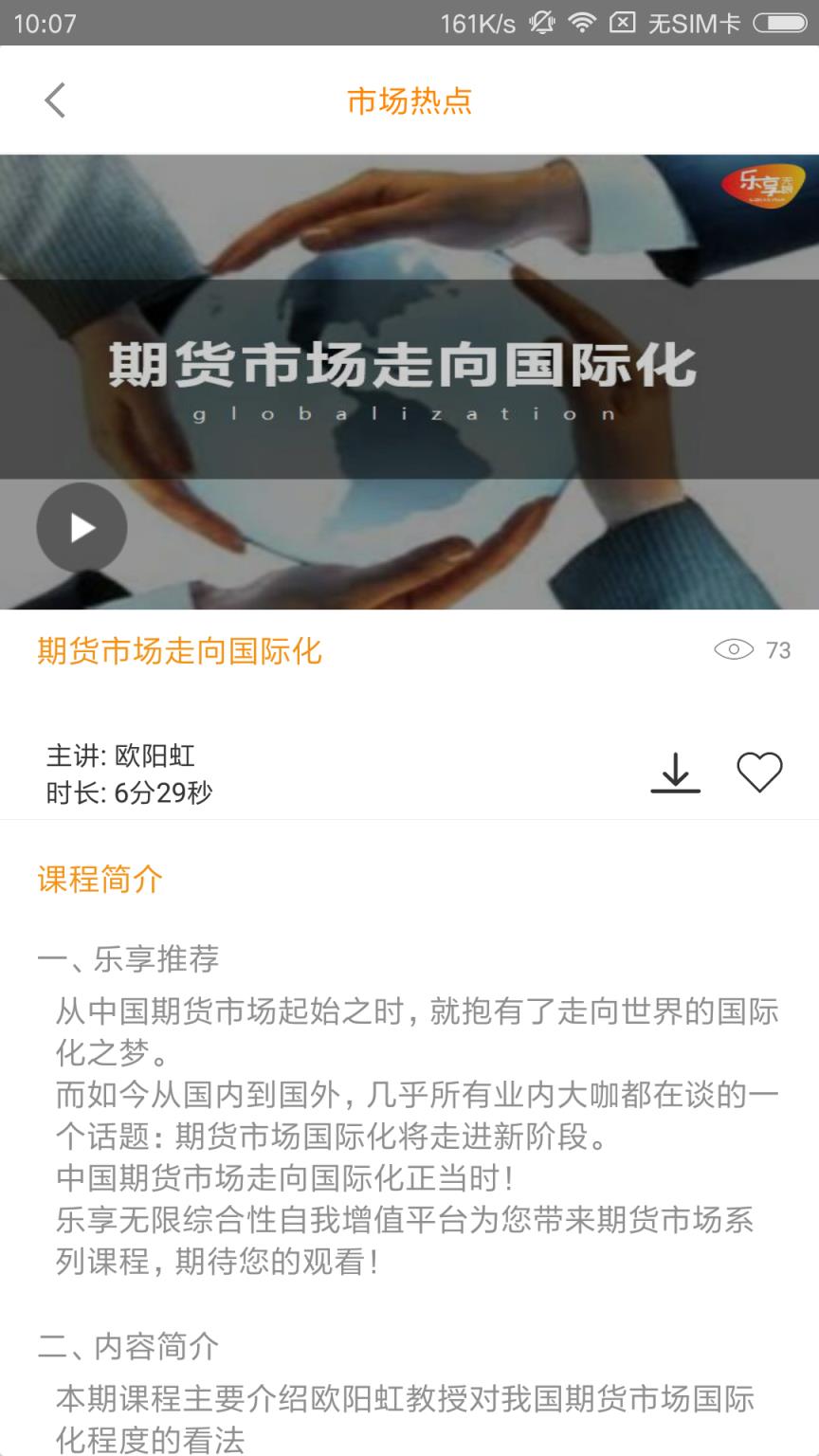Tap the download icon for this course
Image resolution: width=819 pixels, height=1456 pixels.
coord(676,774)
